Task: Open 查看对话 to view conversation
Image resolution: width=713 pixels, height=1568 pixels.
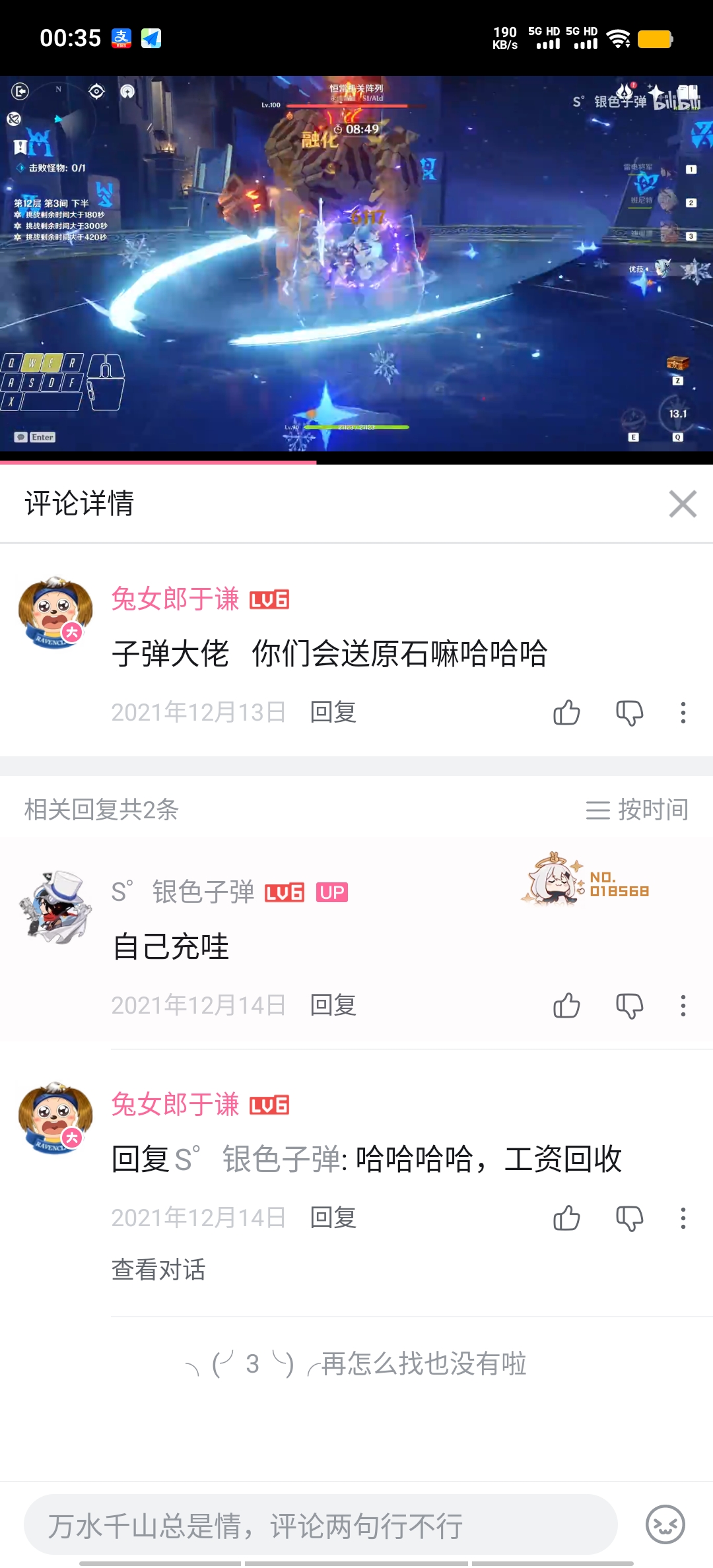Action: (158, 1270)
